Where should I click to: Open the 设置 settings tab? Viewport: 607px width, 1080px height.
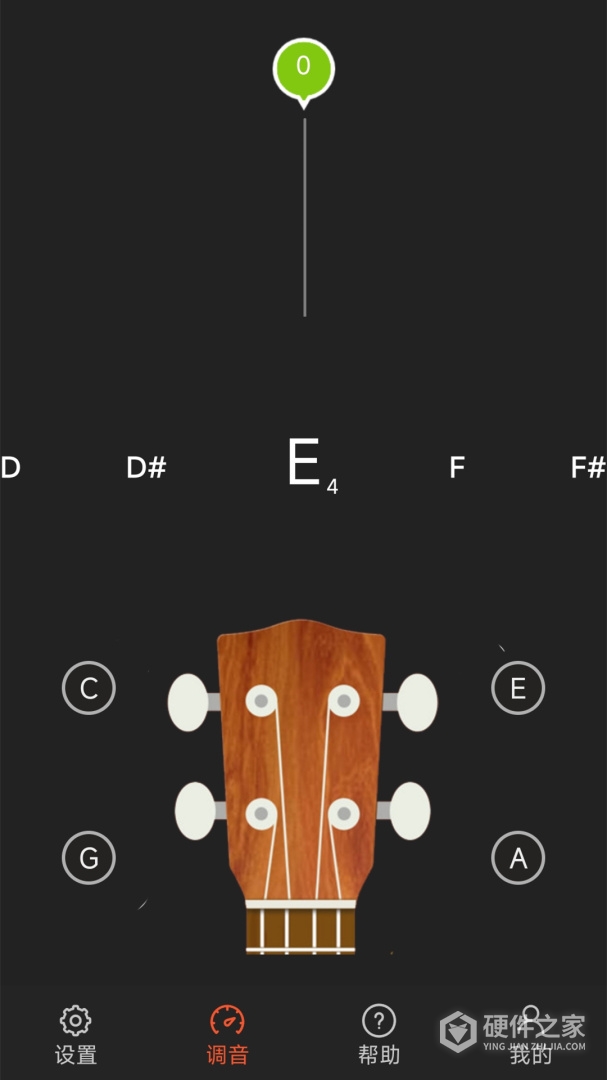[76, 1035]
